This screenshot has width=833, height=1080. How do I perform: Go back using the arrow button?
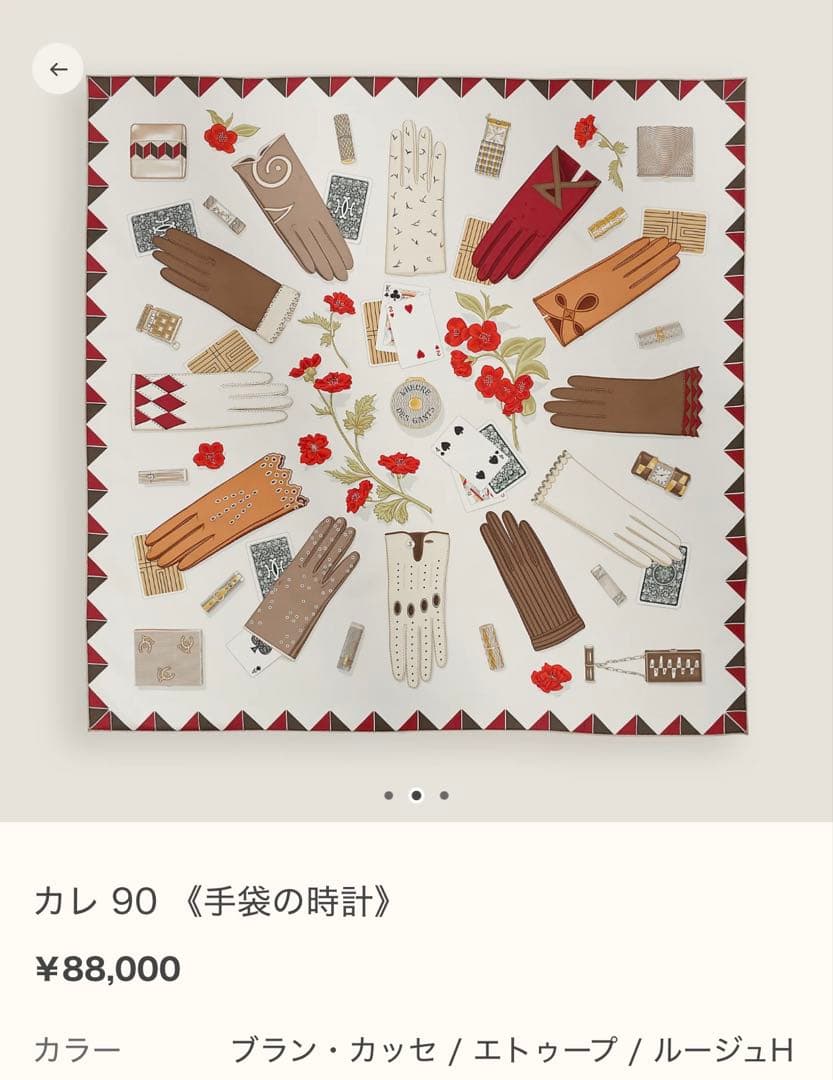tap(58, 69)
